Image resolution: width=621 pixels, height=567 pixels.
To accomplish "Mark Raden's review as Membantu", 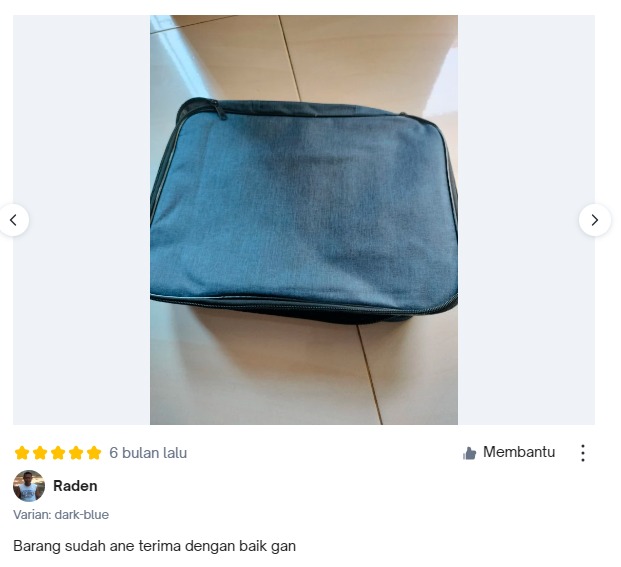I will point(508,453).
